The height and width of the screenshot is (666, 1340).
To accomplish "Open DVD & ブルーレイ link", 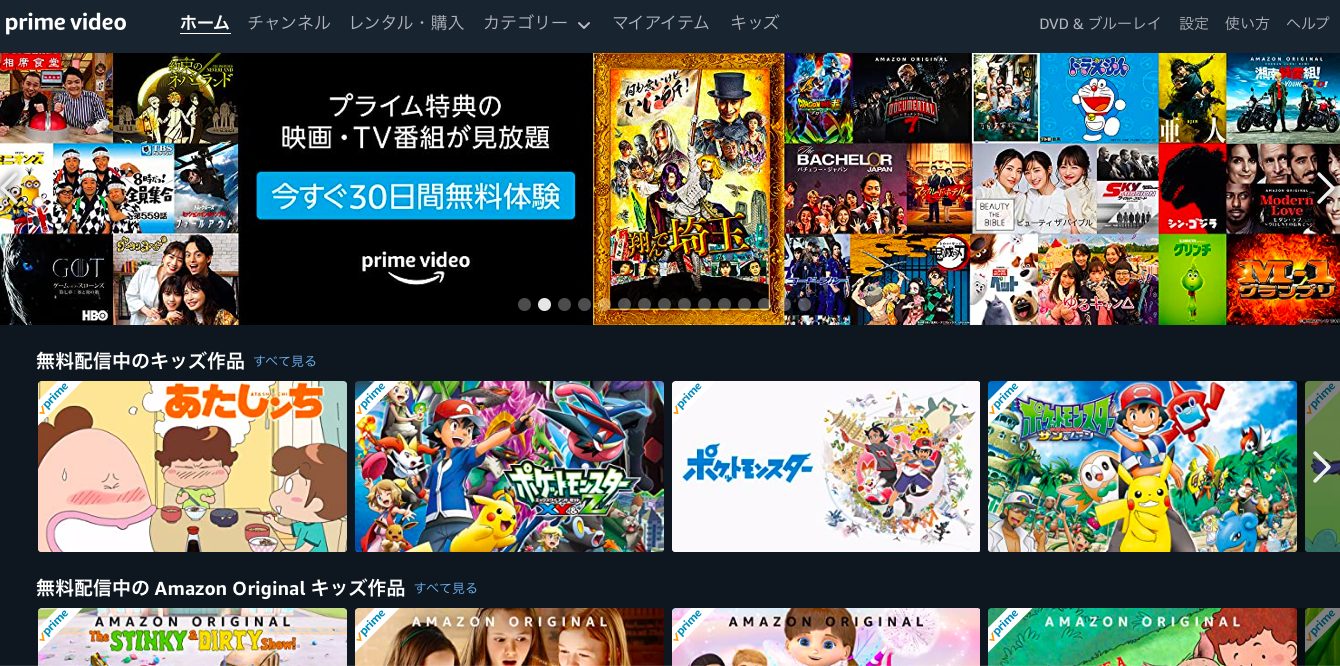I will [x=1099, y=24].
